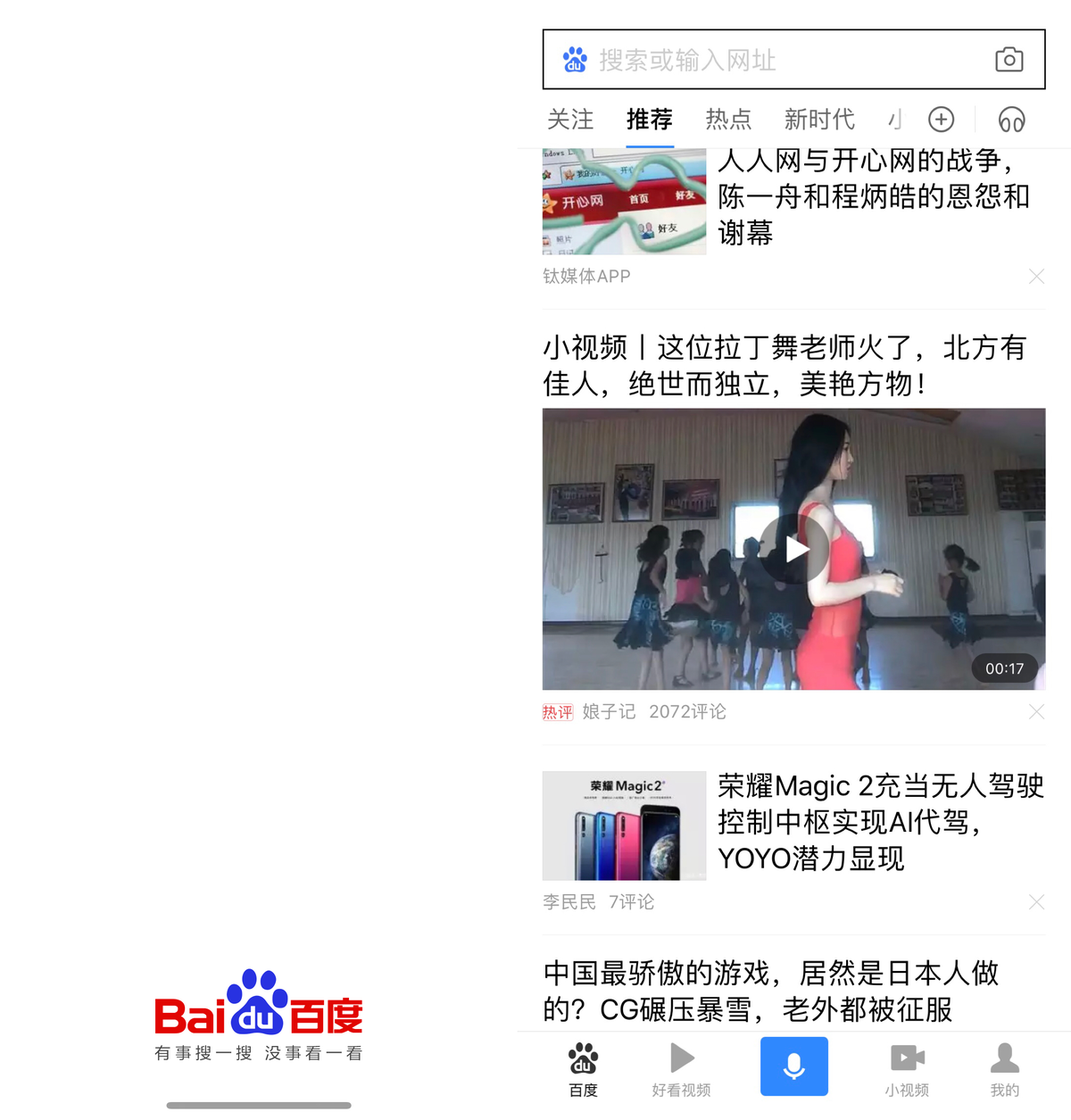1071x1120 pixels.
Task: Play the Latin dance teacher video
Action: [794, 549]
